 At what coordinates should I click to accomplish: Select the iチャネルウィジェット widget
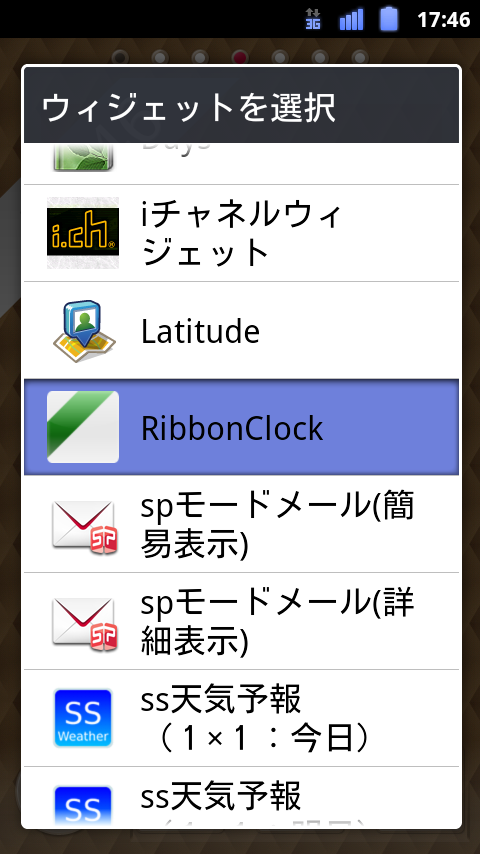pos(241,233)
